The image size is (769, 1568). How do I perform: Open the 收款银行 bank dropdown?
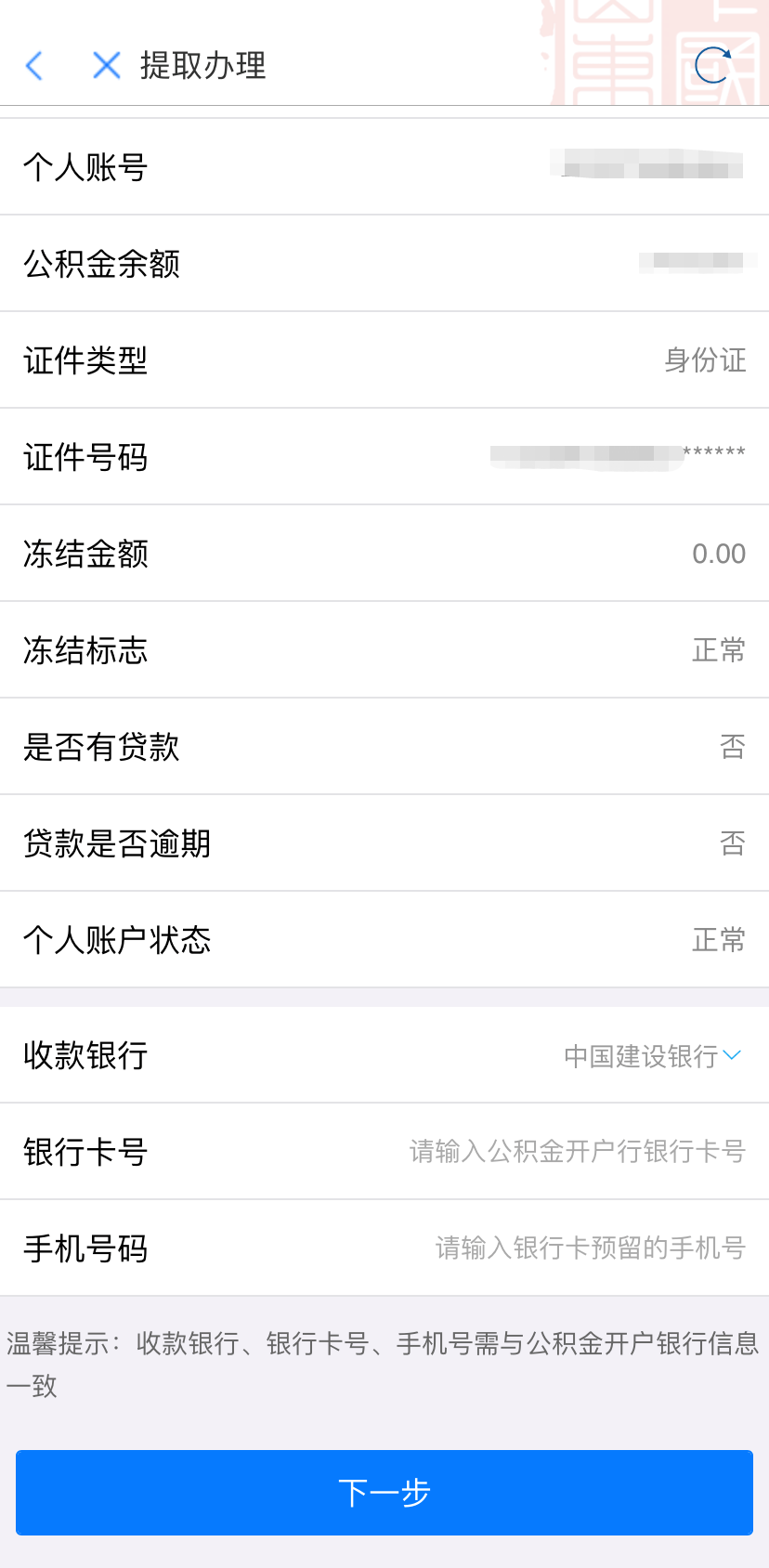(652, 1056)
